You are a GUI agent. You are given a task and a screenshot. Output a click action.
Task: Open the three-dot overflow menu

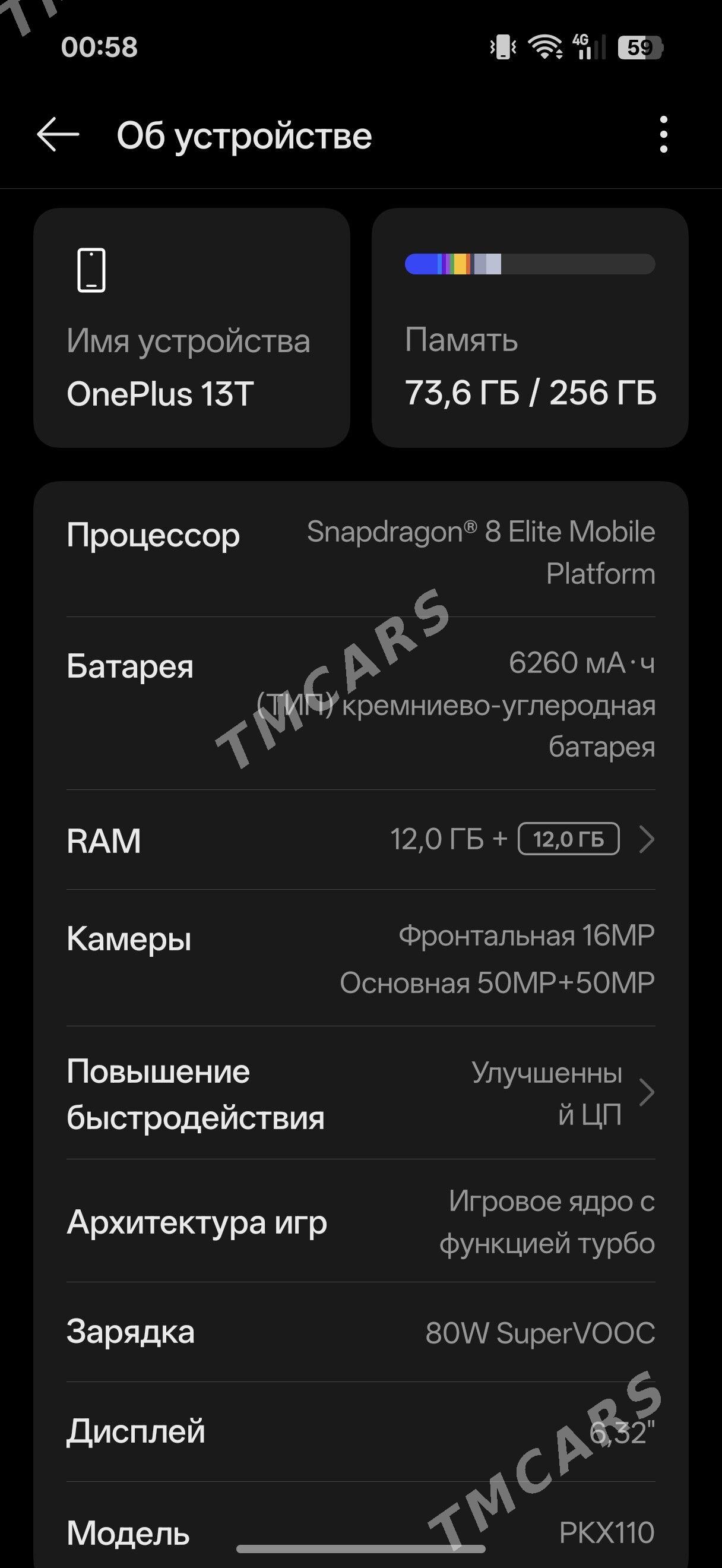pos(664,134)
